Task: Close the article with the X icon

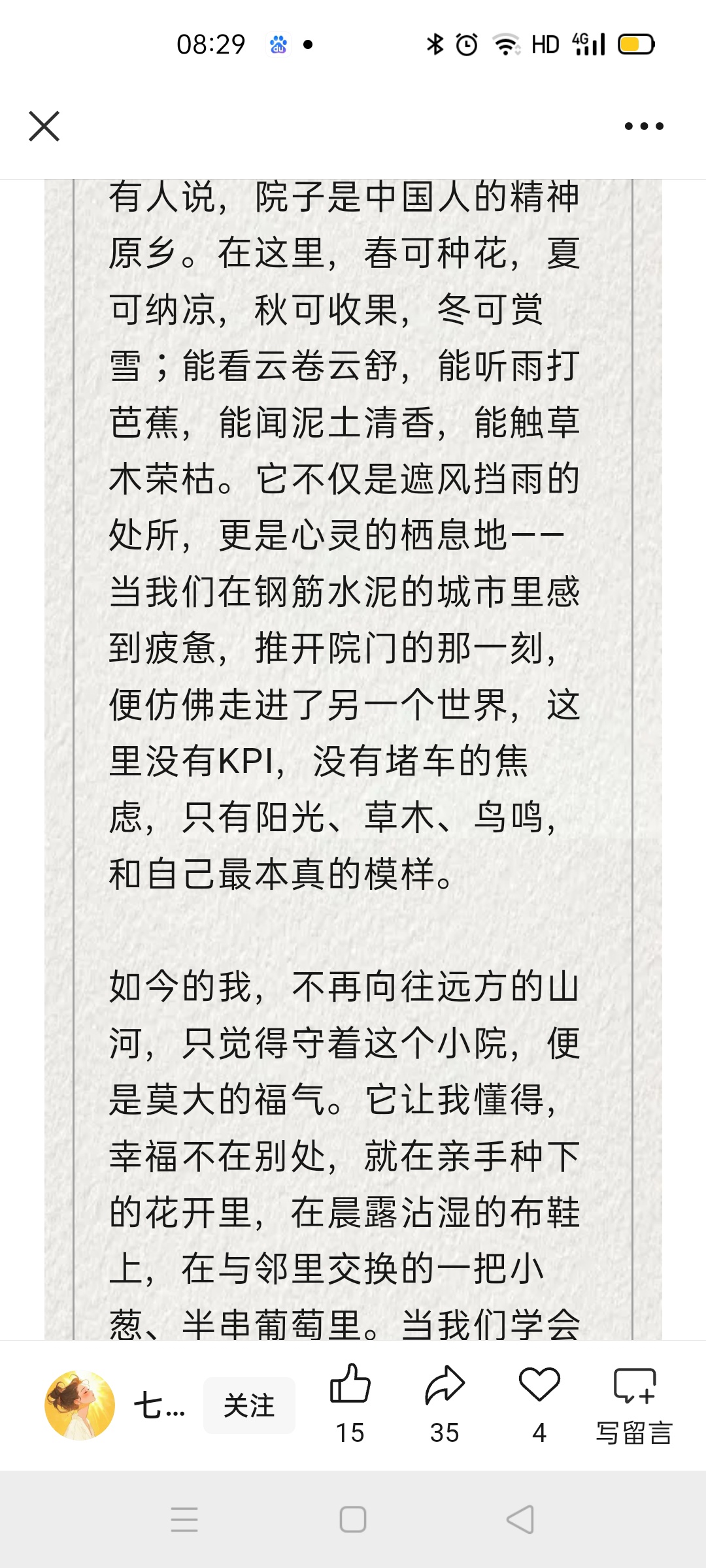Action: 44,126
